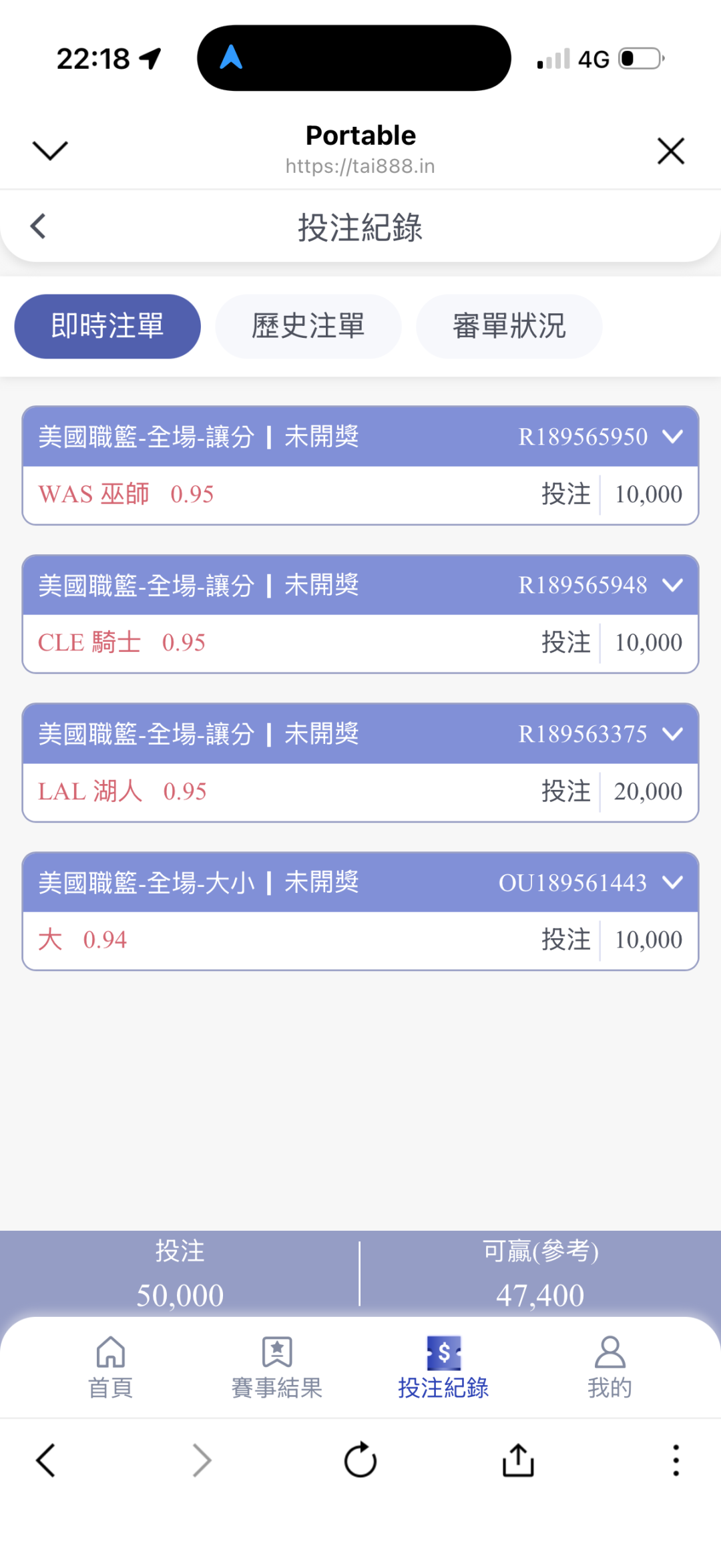This screenshot has height=1568, width=721.
Task: Open the browser overflow menu
Action: [676, 1460]
